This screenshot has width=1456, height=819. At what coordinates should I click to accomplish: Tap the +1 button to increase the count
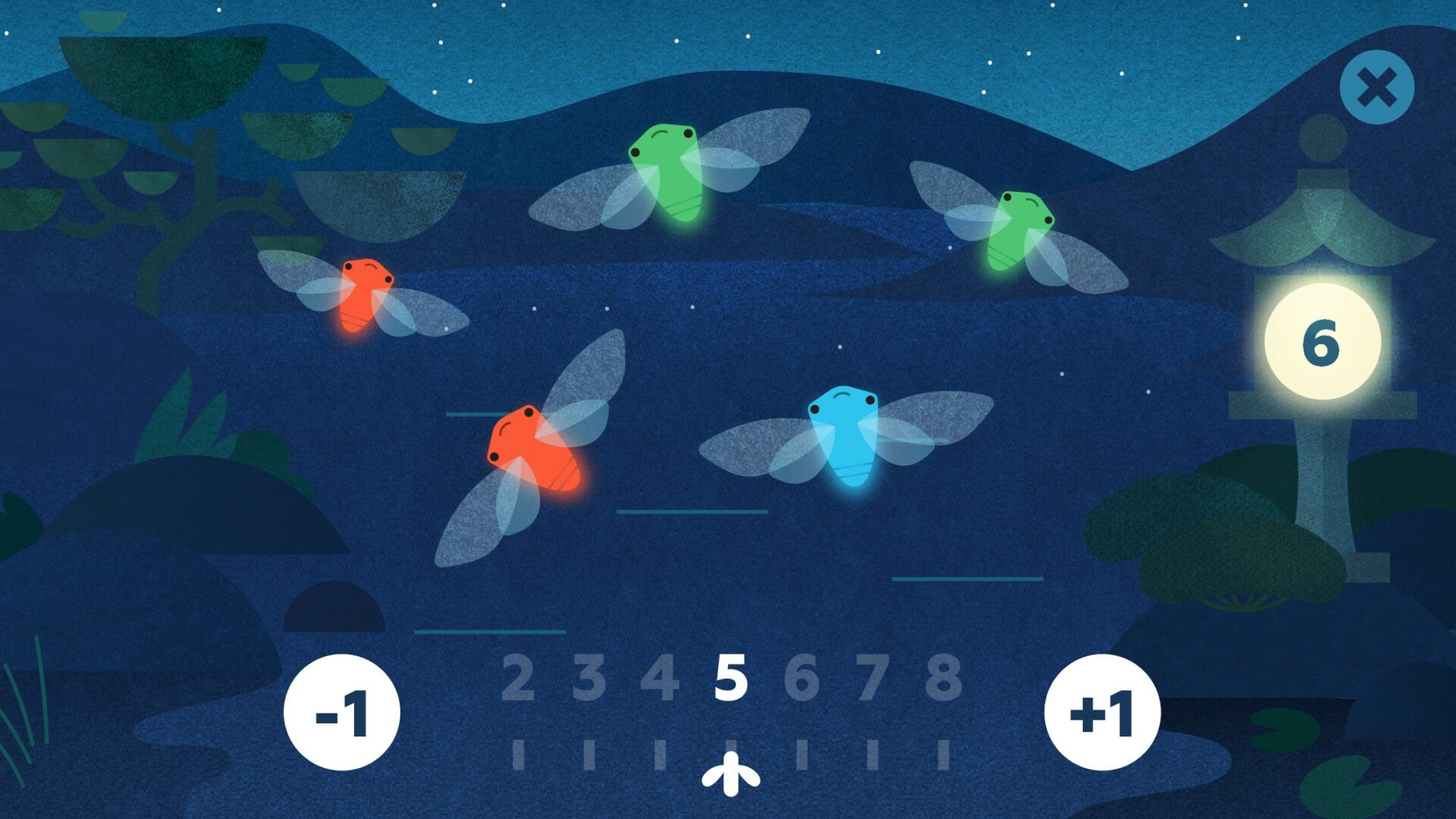(1102, 713)
